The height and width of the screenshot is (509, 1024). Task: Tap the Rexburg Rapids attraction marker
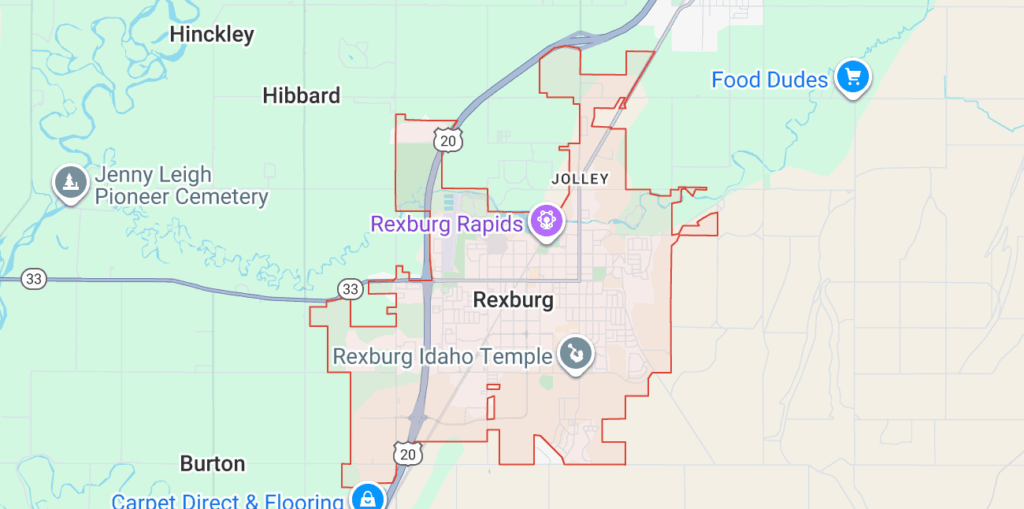546,221
